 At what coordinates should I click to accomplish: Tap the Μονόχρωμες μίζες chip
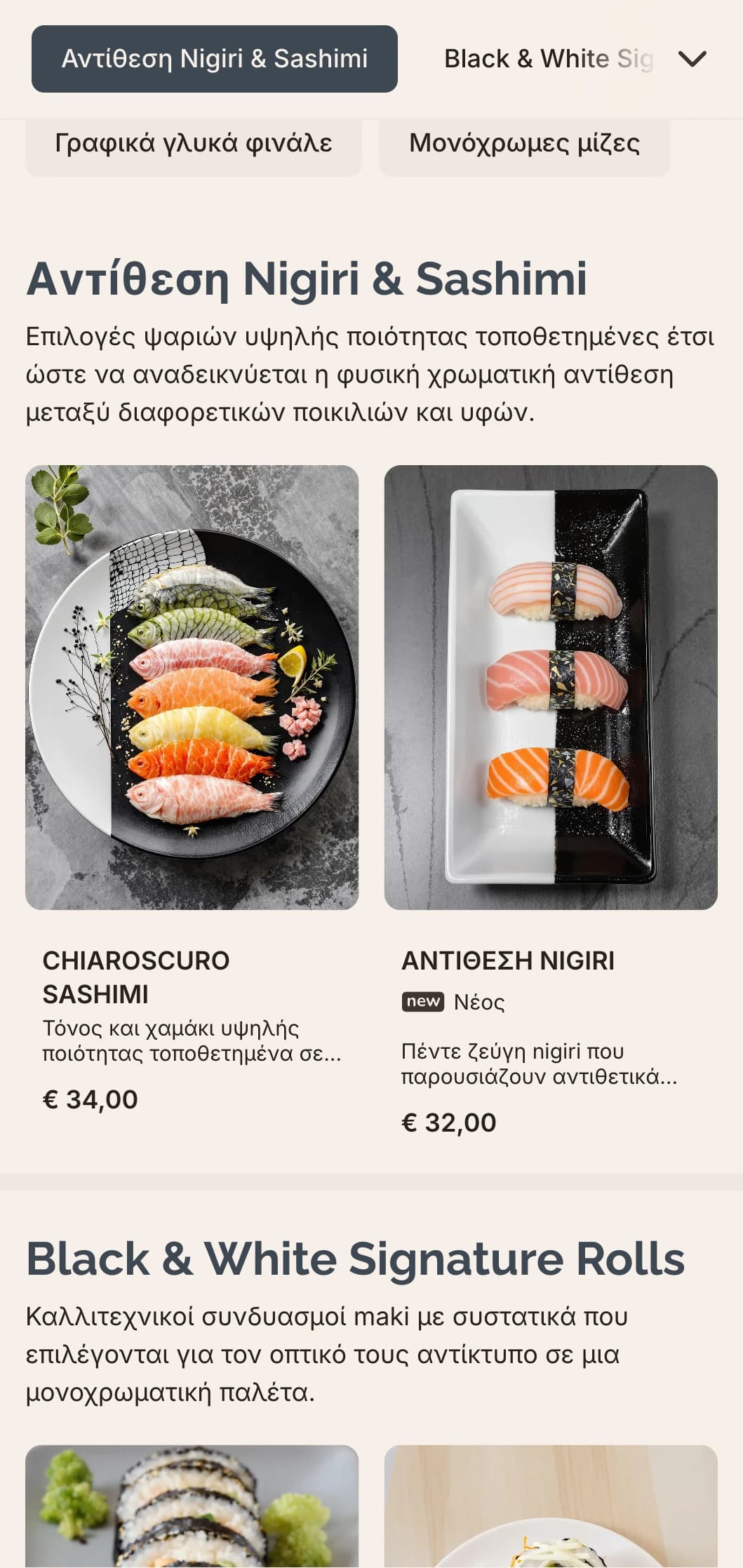coord(524,144)
